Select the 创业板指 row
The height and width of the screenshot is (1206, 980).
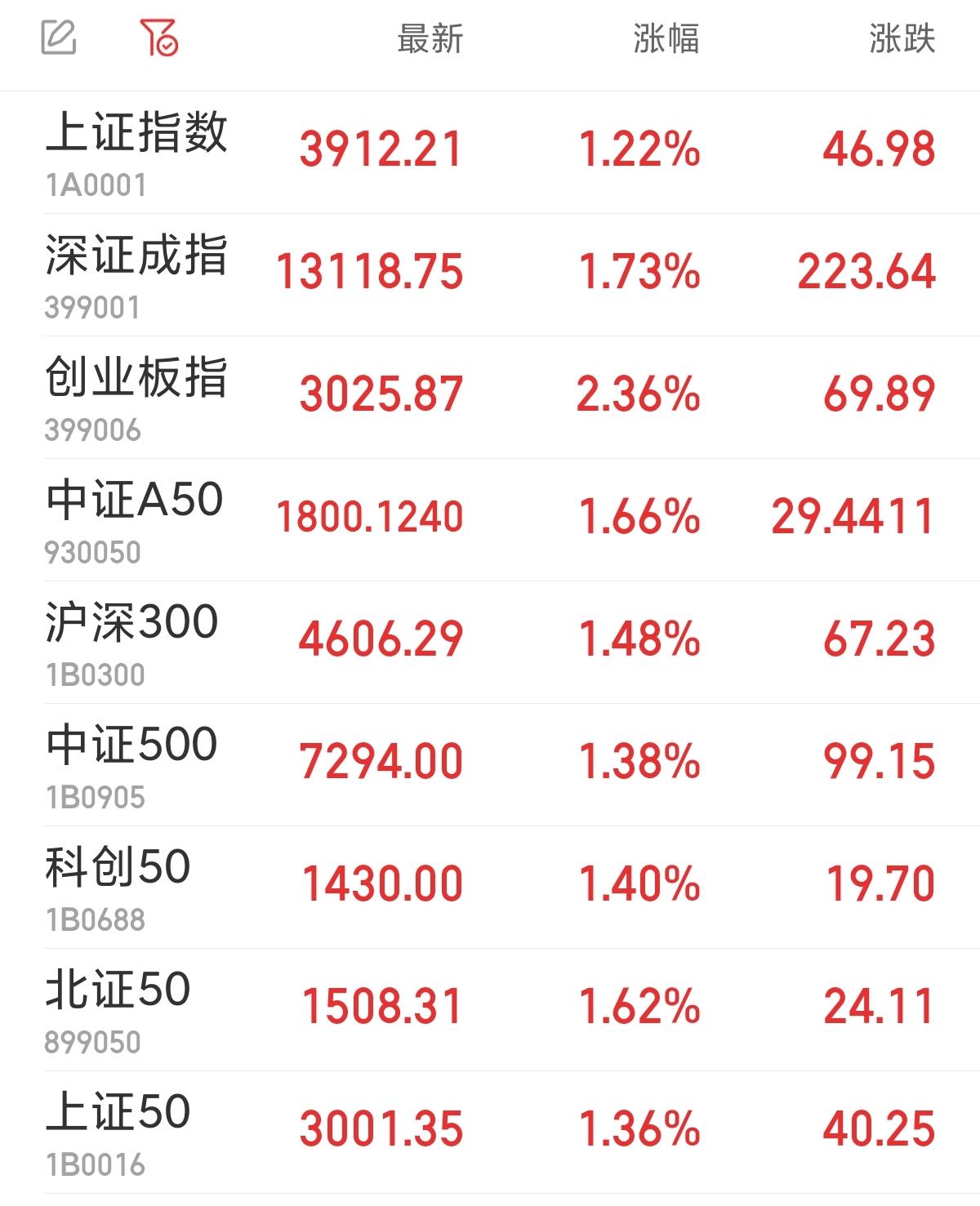pos(490,398)
